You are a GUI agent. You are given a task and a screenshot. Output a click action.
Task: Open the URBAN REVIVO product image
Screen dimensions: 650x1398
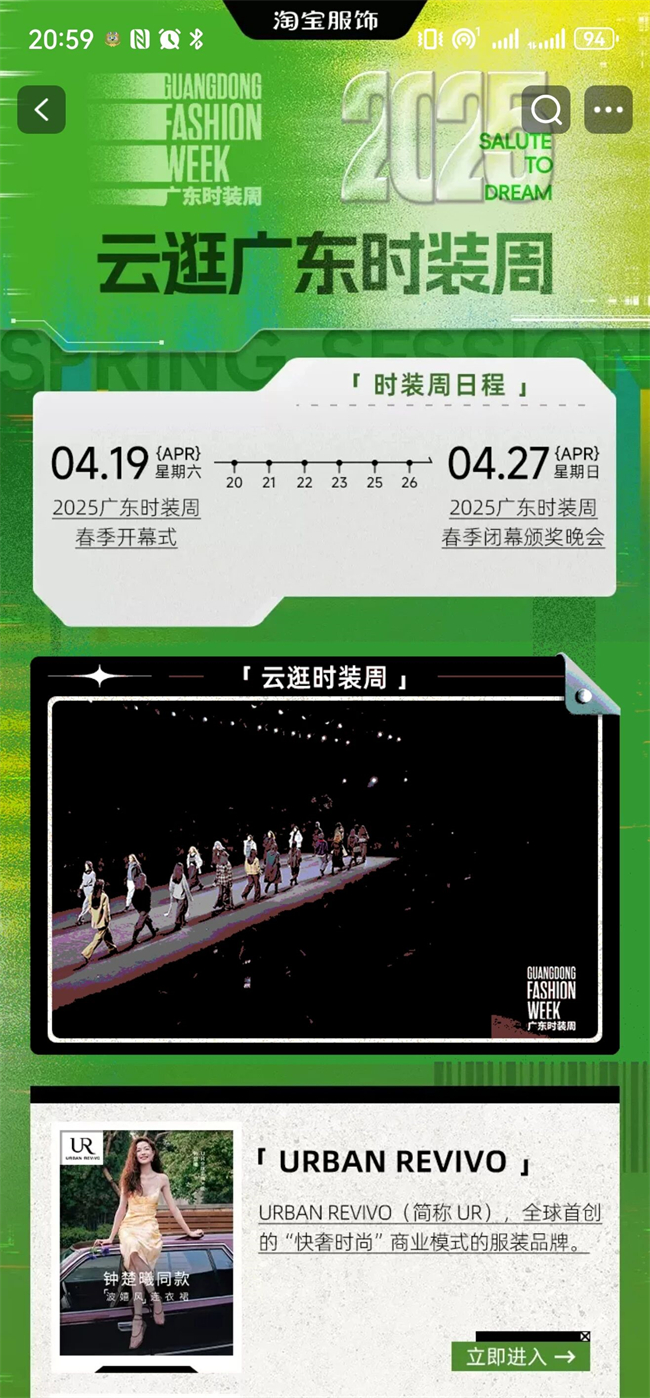[147, 1243]
